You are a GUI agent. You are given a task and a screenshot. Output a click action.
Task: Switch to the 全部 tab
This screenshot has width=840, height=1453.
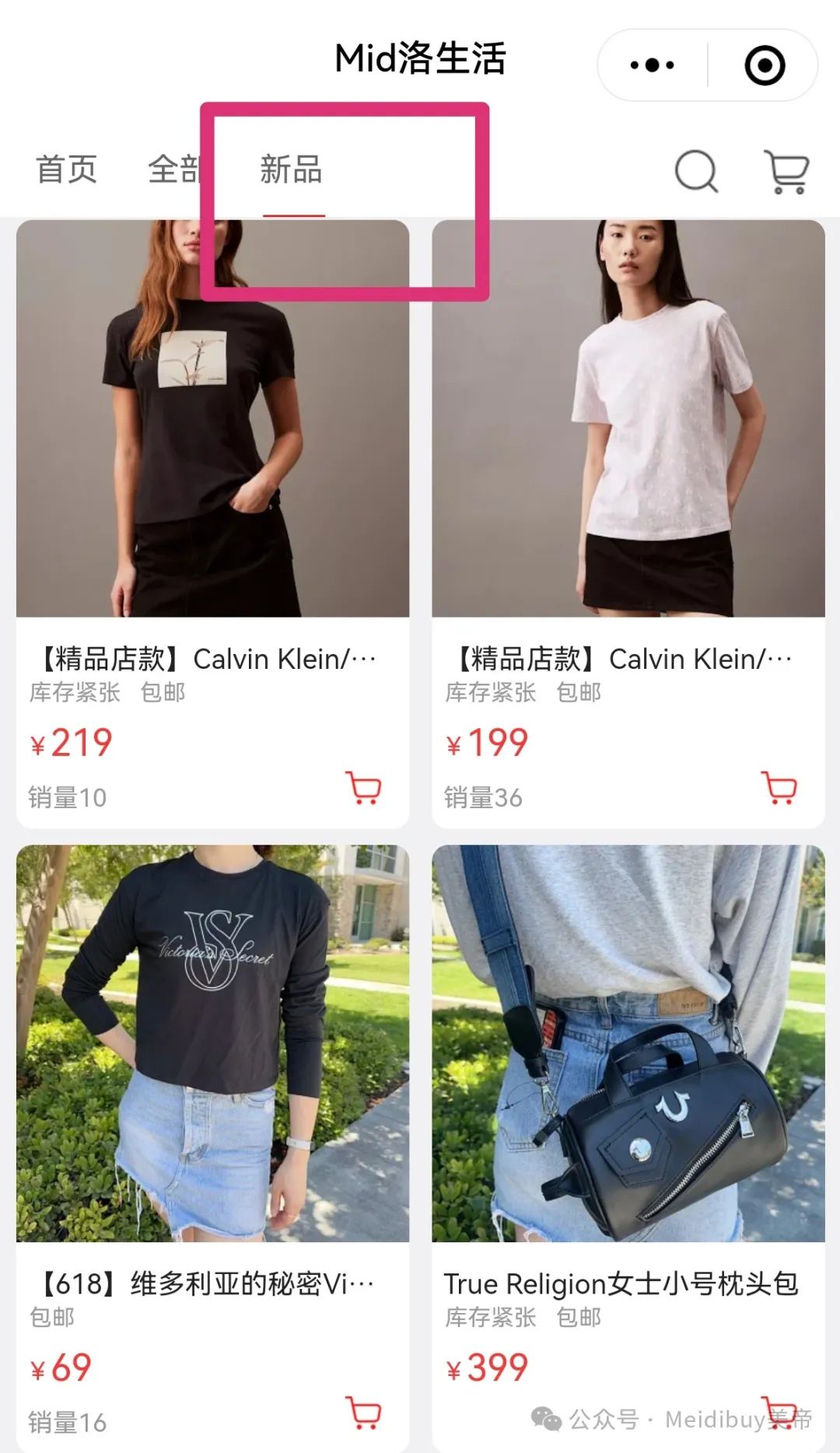coord(175,170)
